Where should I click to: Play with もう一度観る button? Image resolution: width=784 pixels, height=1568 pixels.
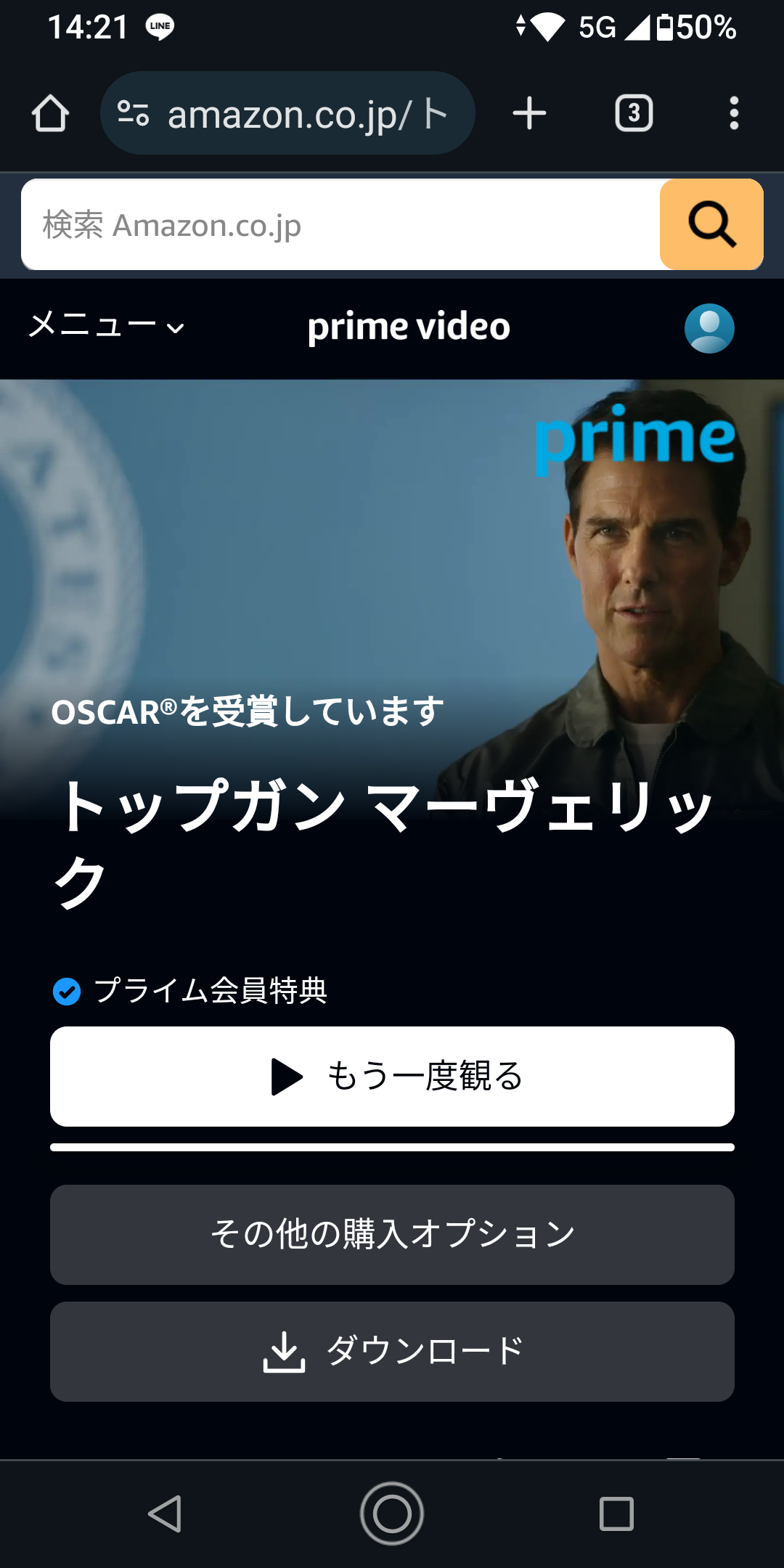392,1076
